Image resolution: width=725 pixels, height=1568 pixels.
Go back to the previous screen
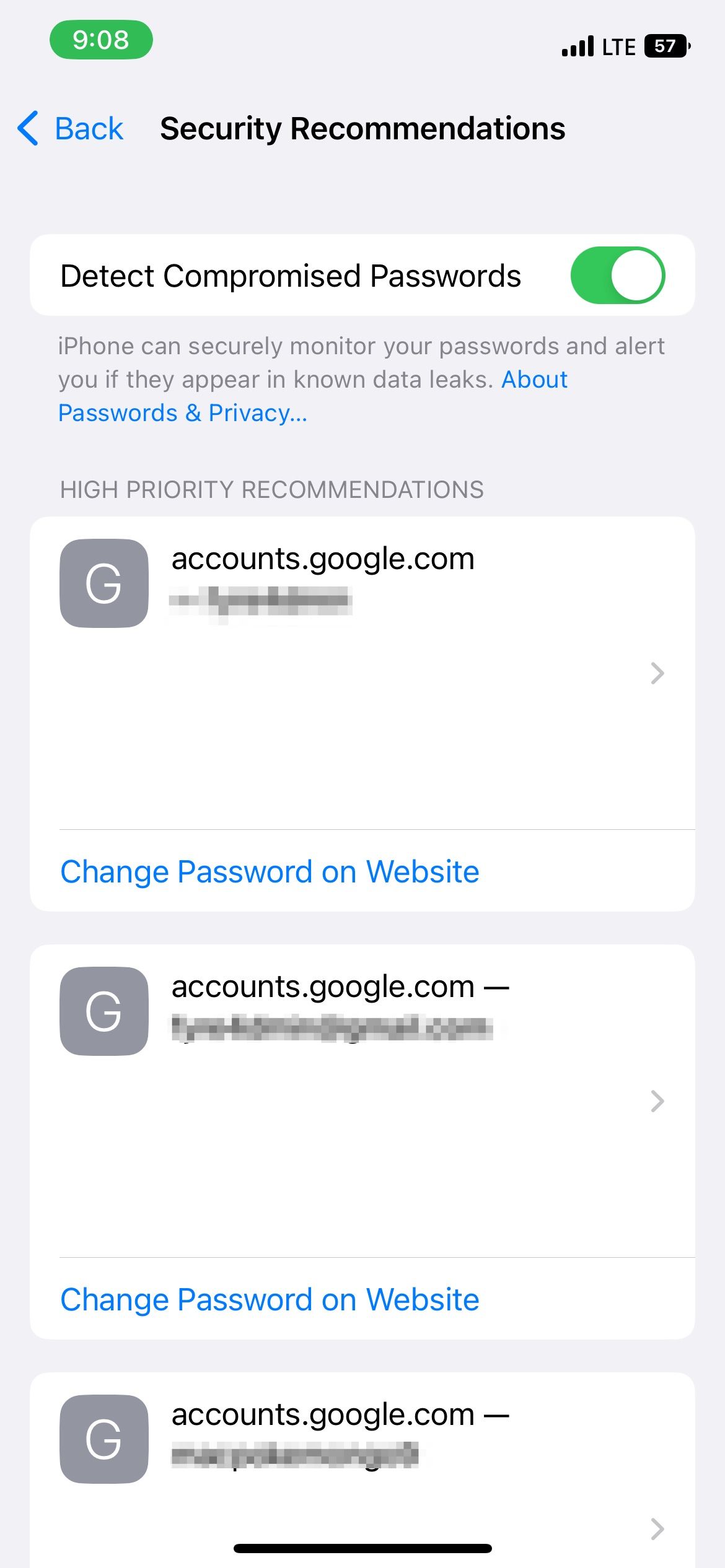point(70,129)
